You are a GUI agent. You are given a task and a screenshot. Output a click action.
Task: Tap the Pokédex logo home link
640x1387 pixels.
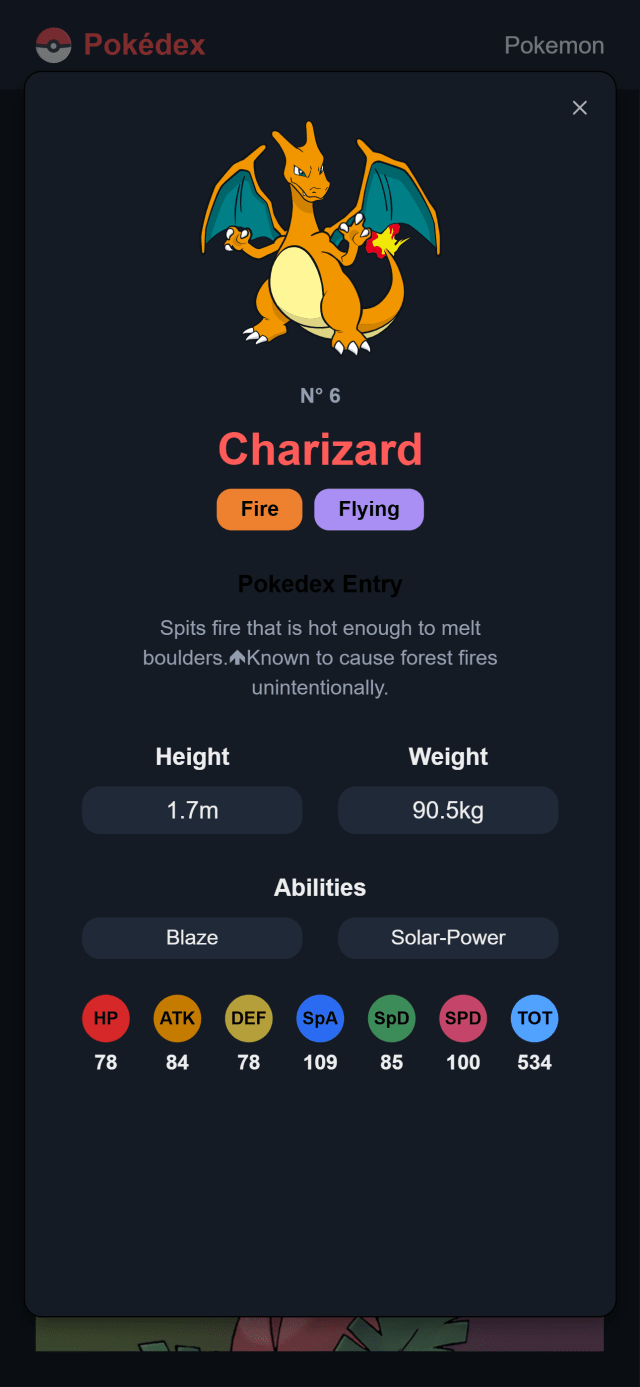[x=121, y=45]
